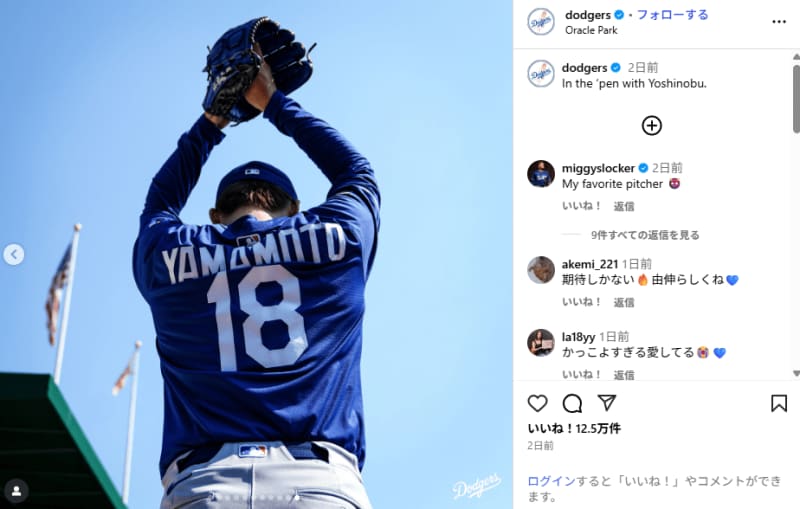
Task: Like miggyslocker's comment
Action: [x=581, y=206]
